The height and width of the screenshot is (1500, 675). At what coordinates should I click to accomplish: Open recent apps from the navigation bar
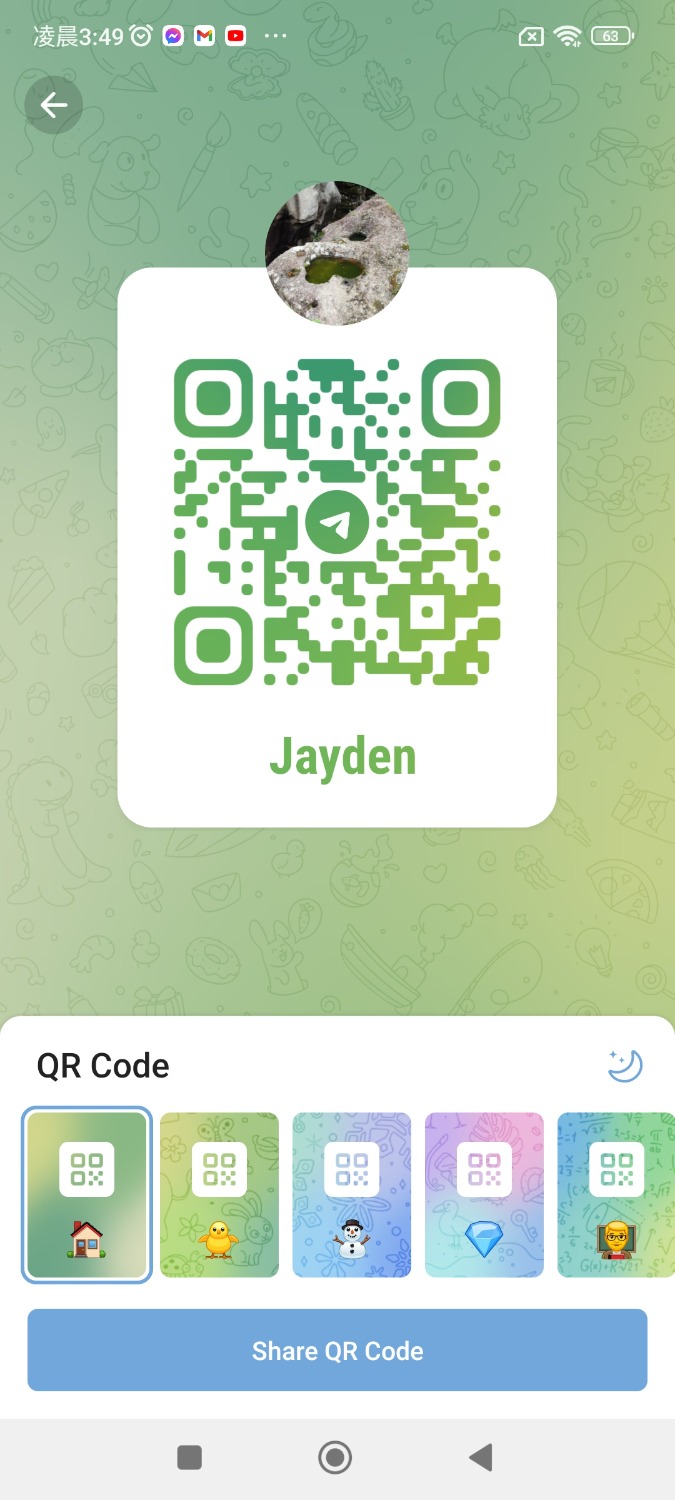[190, 1457]
